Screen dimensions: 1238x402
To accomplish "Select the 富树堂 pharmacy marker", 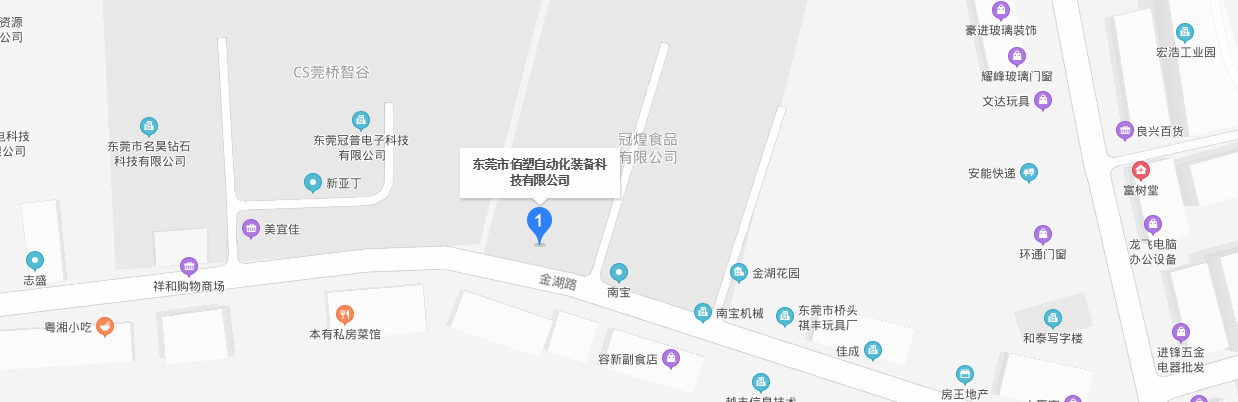I will (x=1141, y=170).
